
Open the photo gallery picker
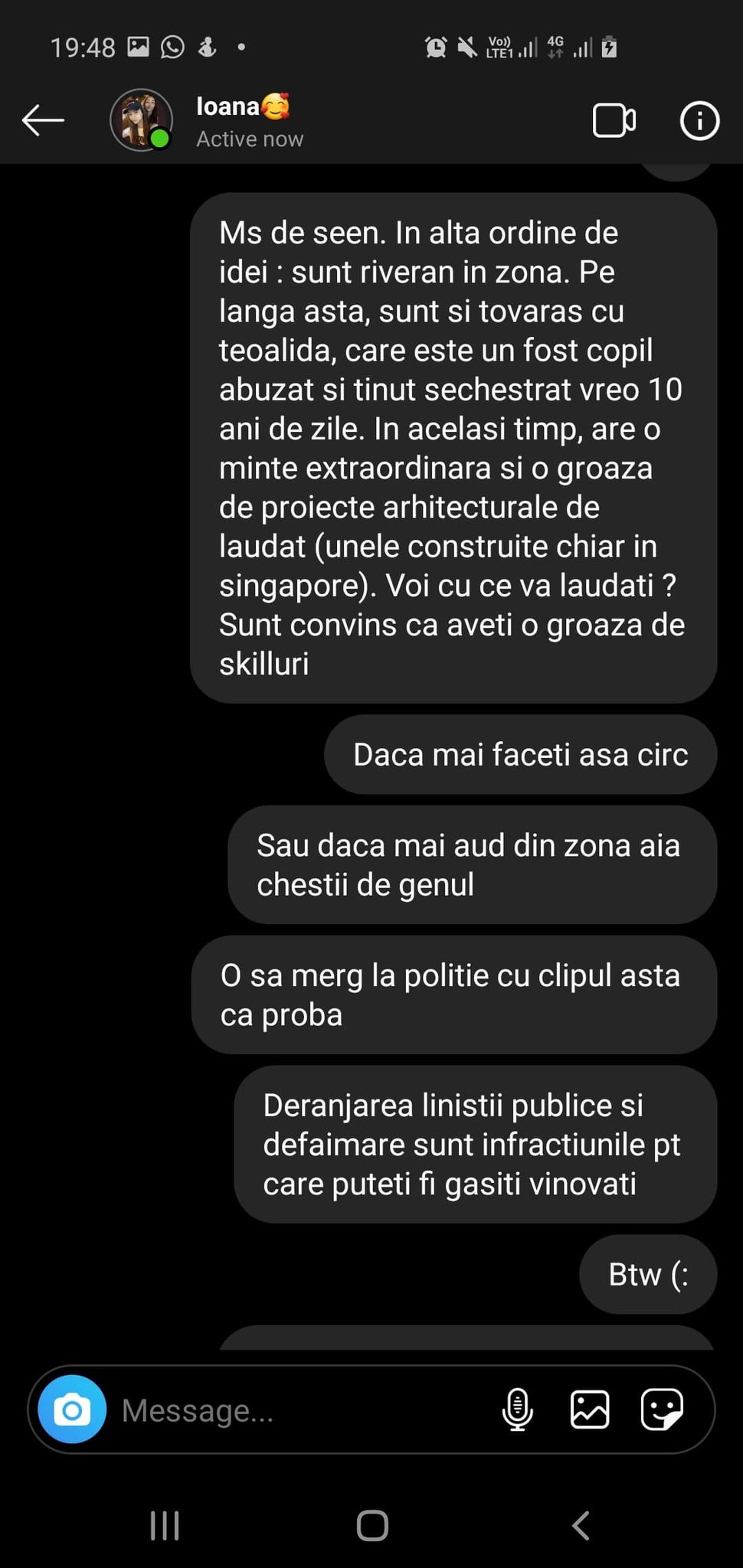[x=590, y=1410]
